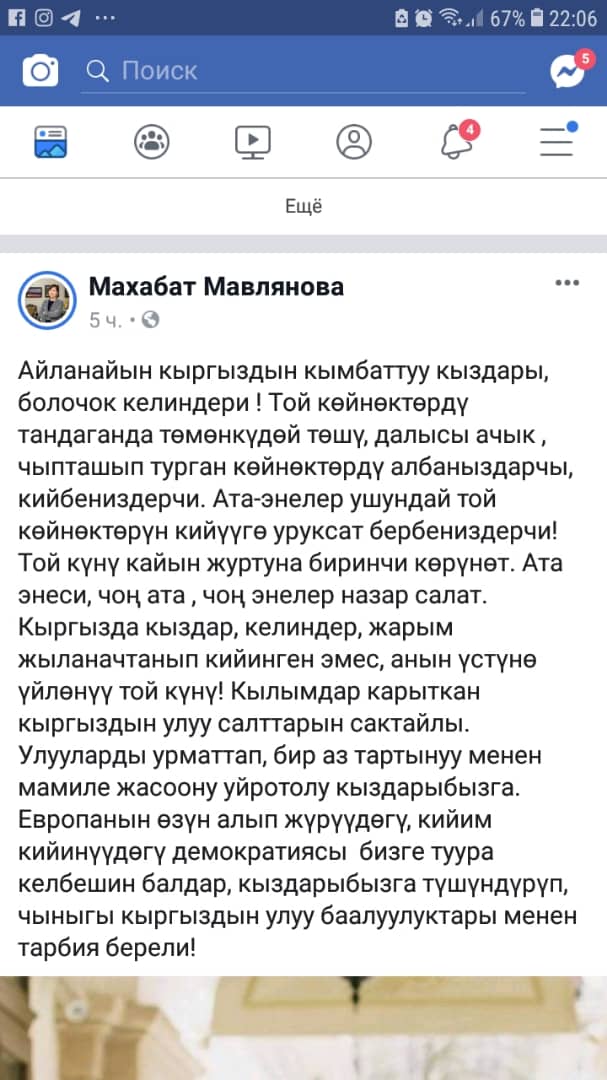Go to the profile tab
The image size is (607, 1080).
tap(354, 142)
